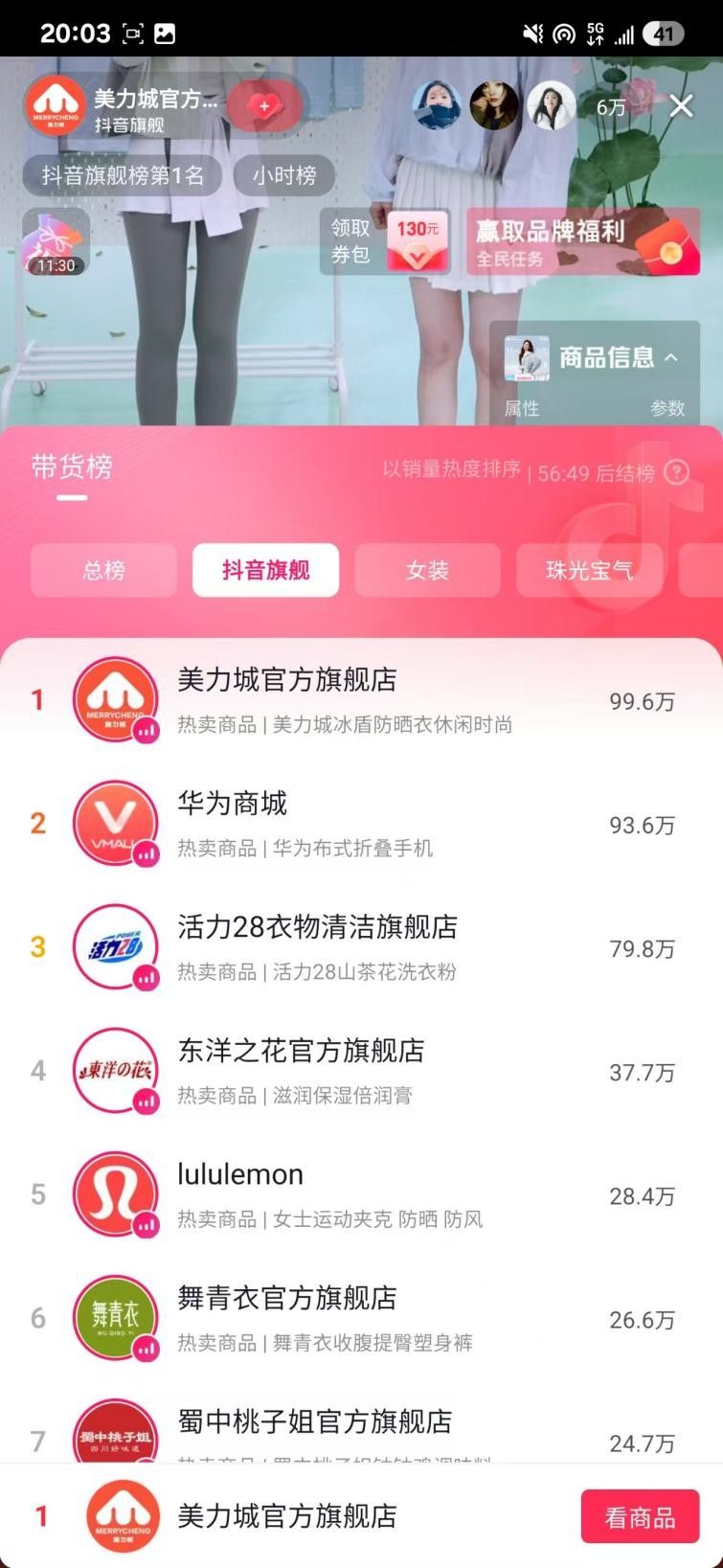The image size is (723, 1568).
Task: Switch to the 总榜 tab
Action: (103, 571)
